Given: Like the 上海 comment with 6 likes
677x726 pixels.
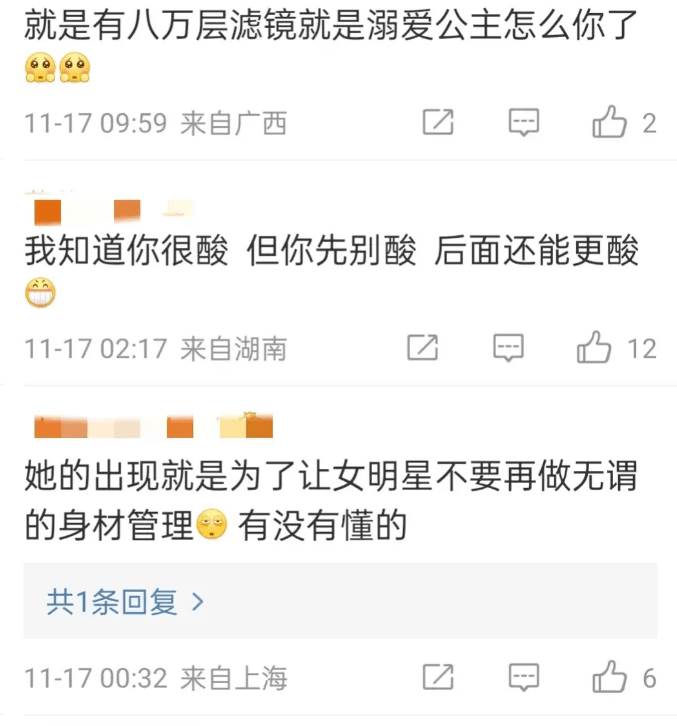Looking at the screenshot, I should 610,678.
